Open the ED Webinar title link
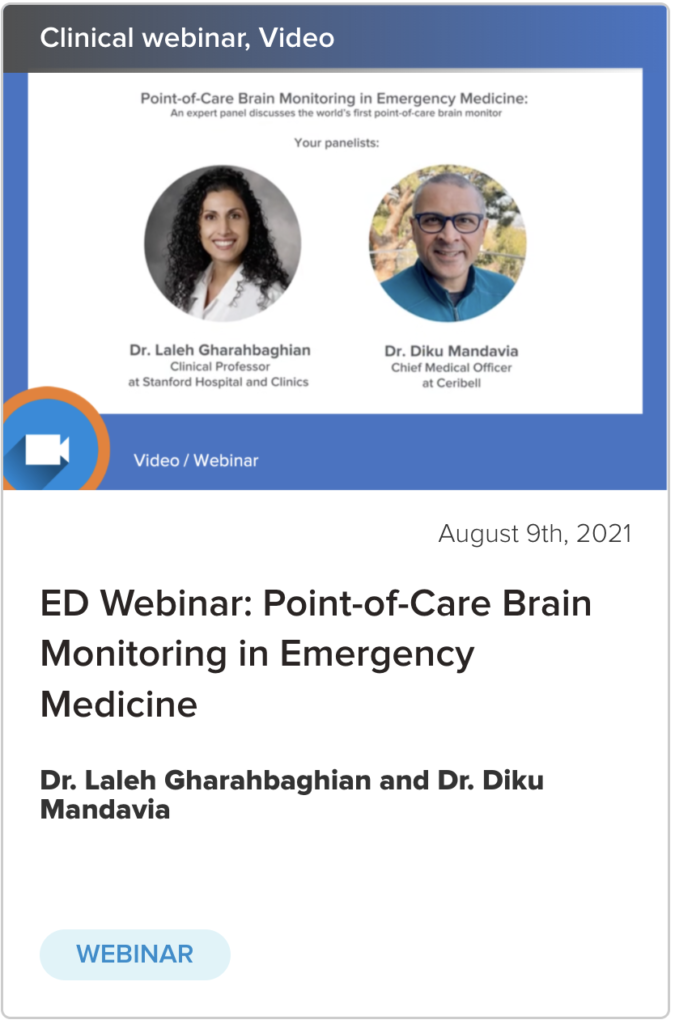Screen dimensions: 675x1024 pyautogui.click(x=316, y=654)
